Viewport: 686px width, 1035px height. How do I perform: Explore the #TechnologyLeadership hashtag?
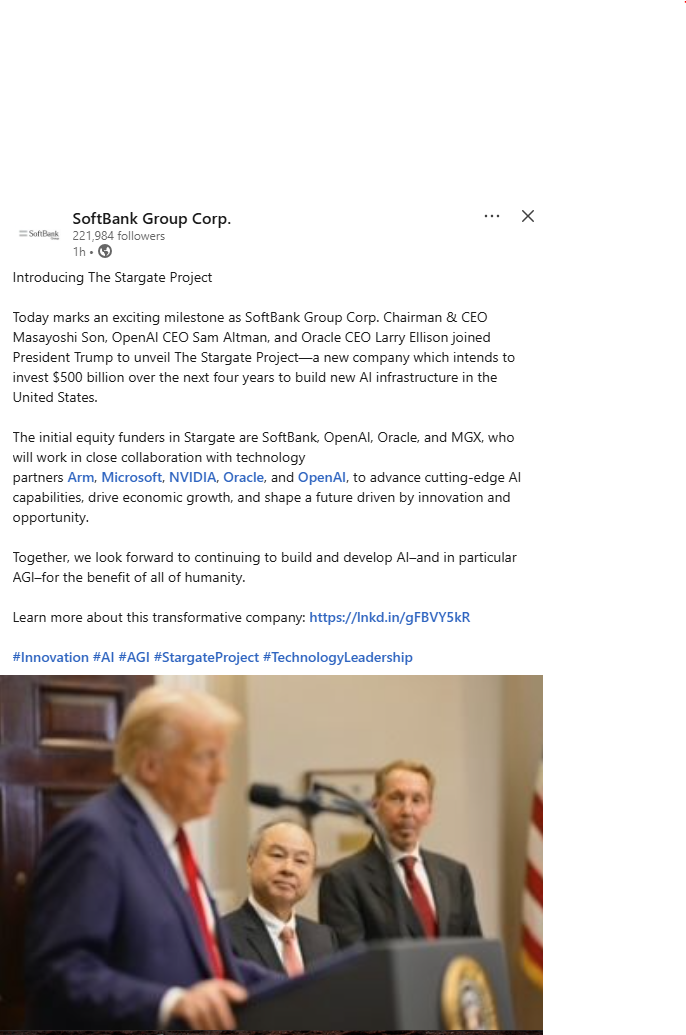pos(337,658)
